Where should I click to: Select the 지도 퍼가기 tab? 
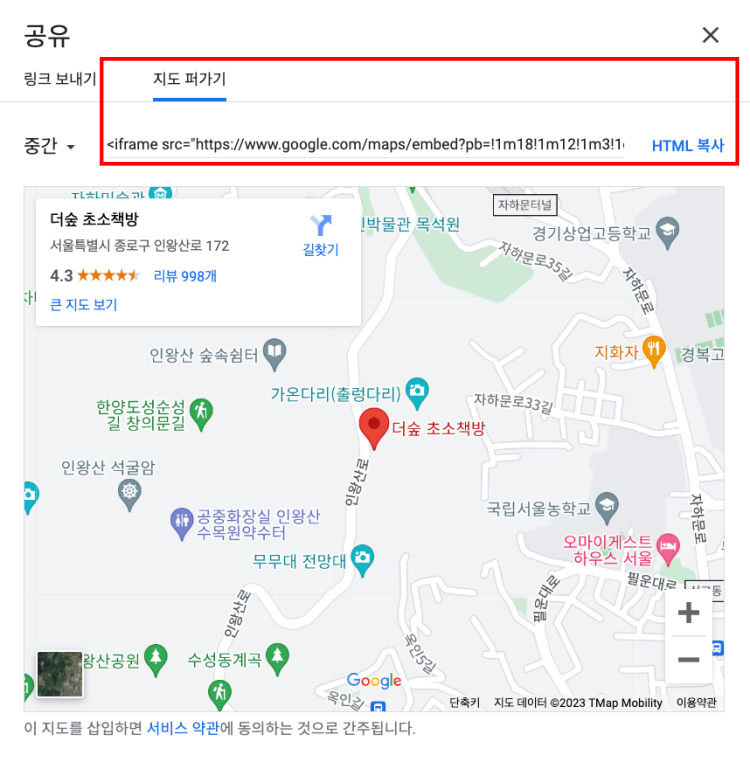pyautogui.click(x=189, y=79)
